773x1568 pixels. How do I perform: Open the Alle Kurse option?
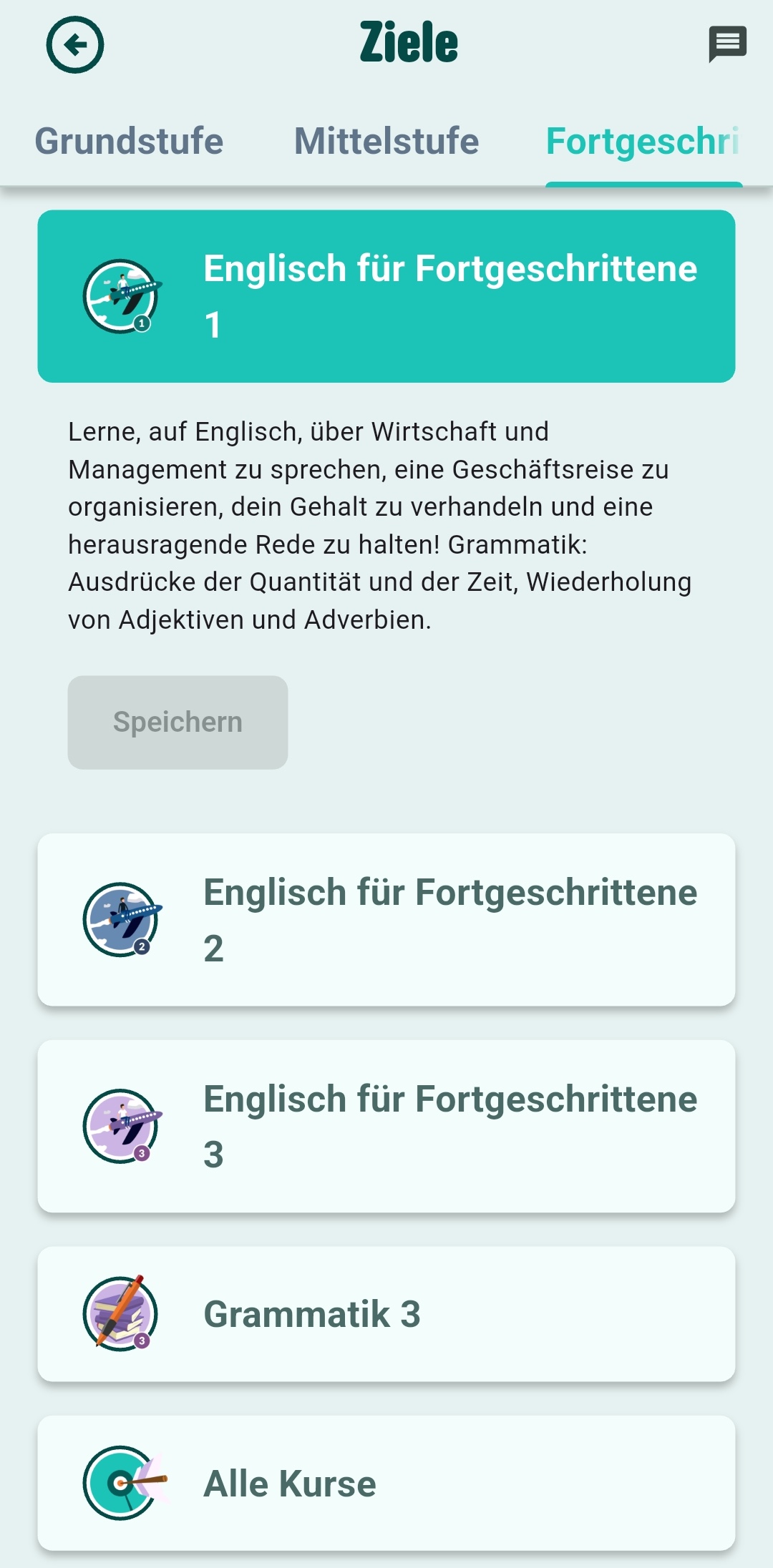click(x=386, y=1483)
